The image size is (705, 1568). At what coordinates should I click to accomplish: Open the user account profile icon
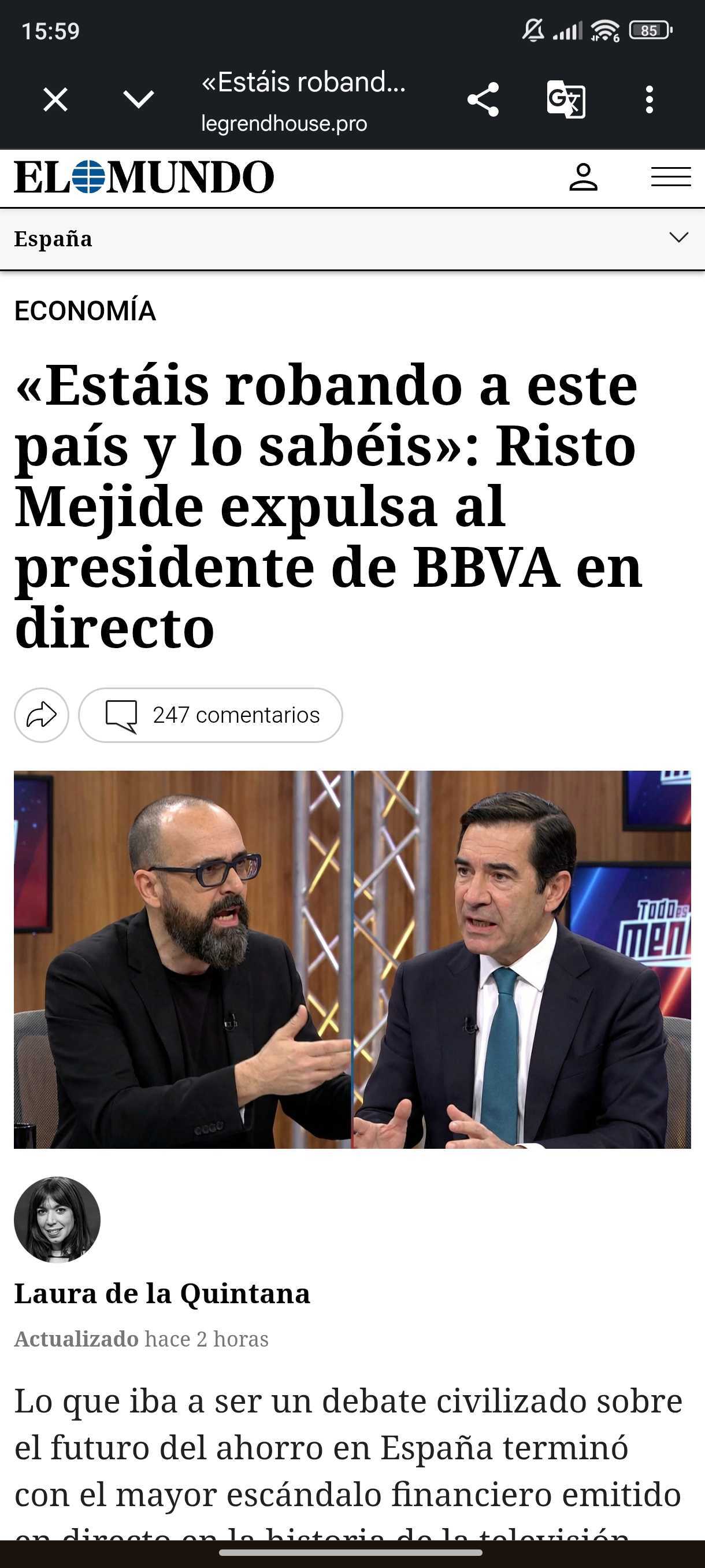[x=582, y=177]
